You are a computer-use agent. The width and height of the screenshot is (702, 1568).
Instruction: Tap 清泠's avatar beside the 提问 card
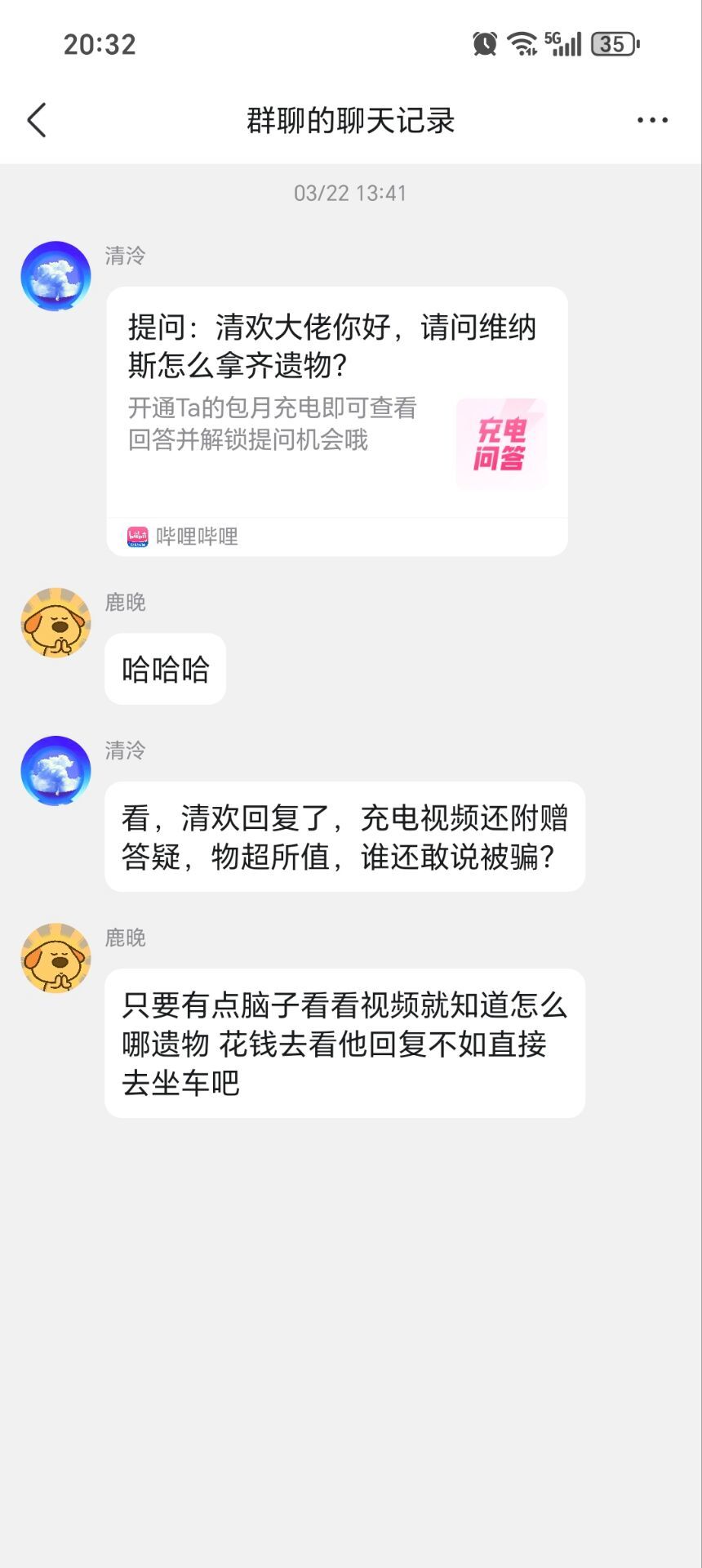coord(56,276)
